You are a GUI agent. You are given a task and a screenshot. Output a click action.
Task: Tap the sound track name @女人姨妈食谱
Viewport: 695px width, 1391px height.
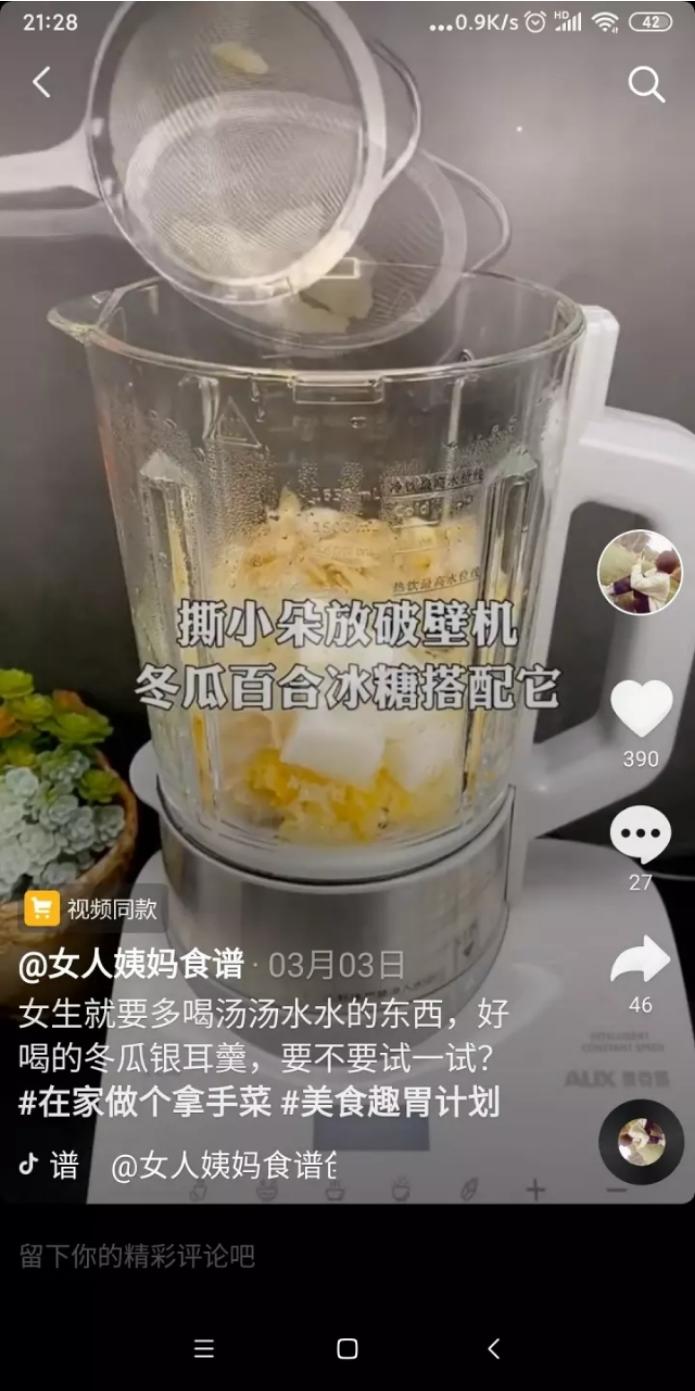(224, 1166)
